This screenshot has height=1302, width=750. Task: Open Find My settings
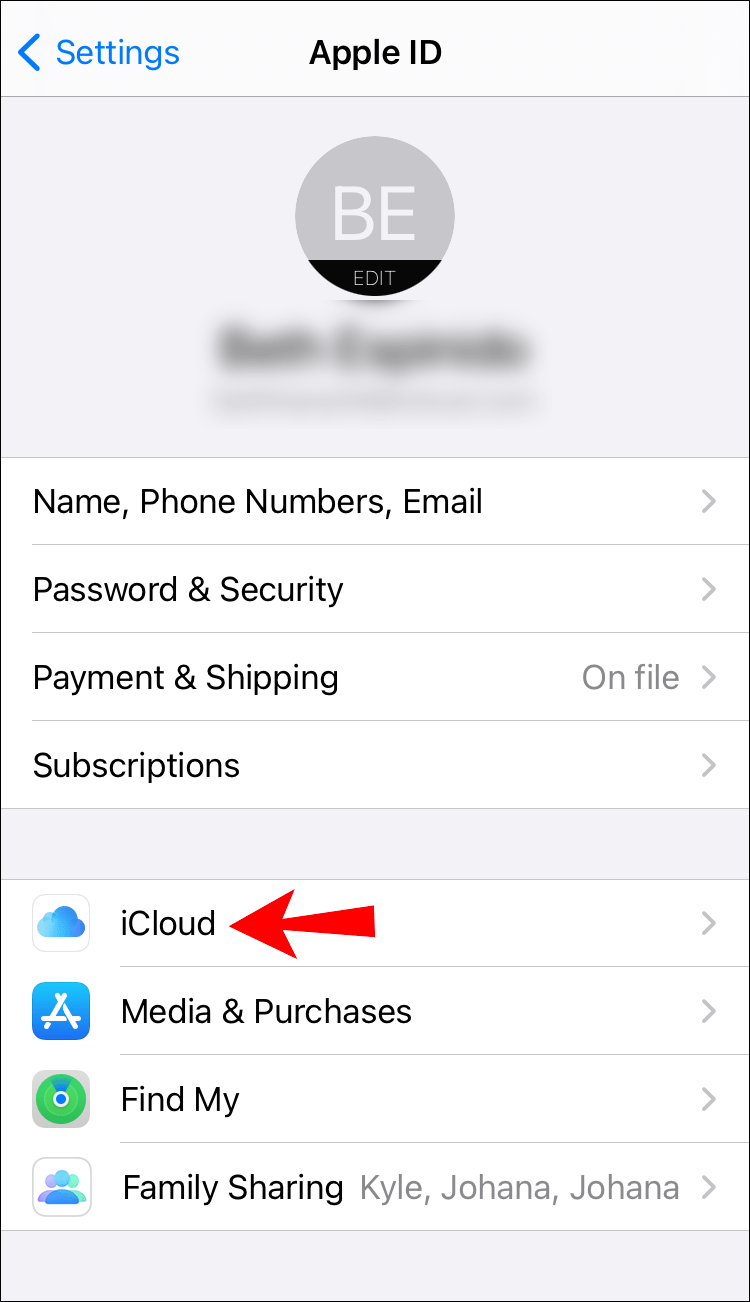pyautogui.click(x=375, y=1099)
